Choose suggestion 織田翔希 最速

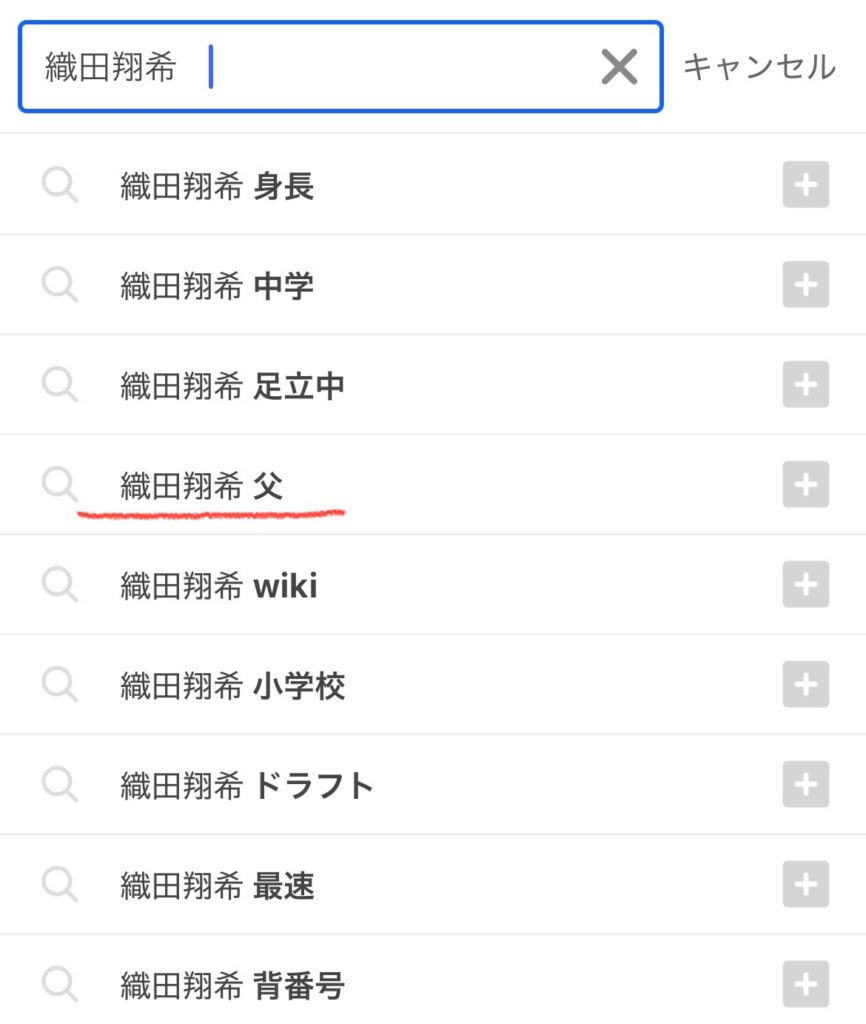(x=217, y=886)
